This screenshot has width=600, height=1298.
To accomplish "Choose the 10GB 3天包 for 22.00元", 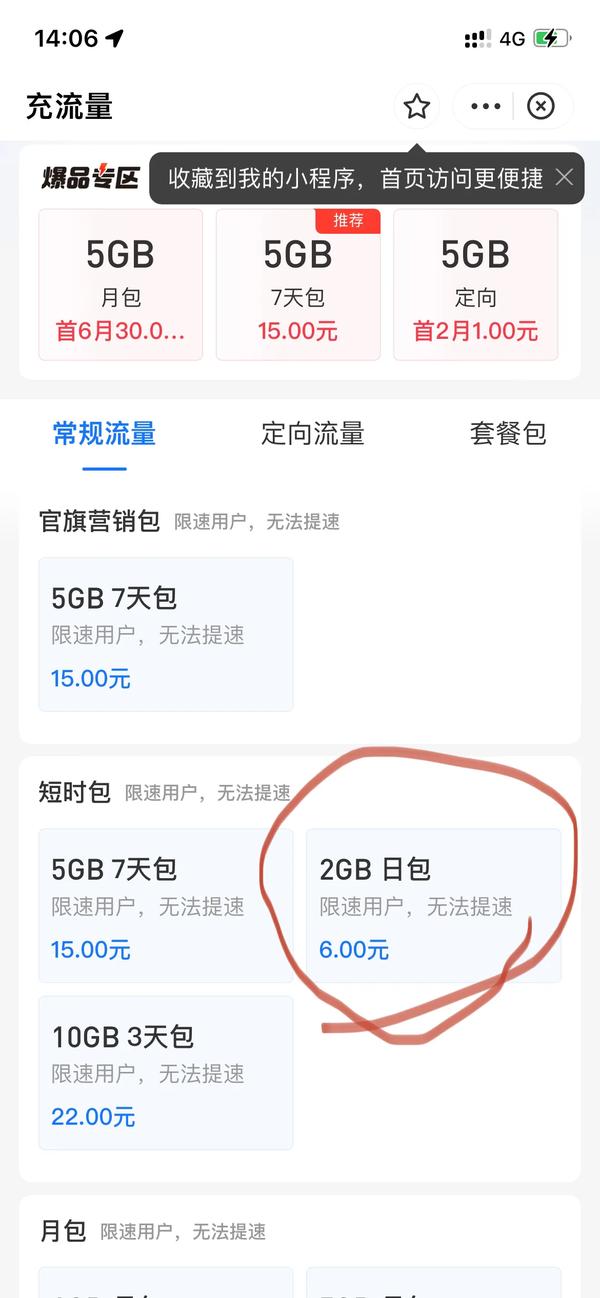I will pyautogui.click(x=166, y=1073).
